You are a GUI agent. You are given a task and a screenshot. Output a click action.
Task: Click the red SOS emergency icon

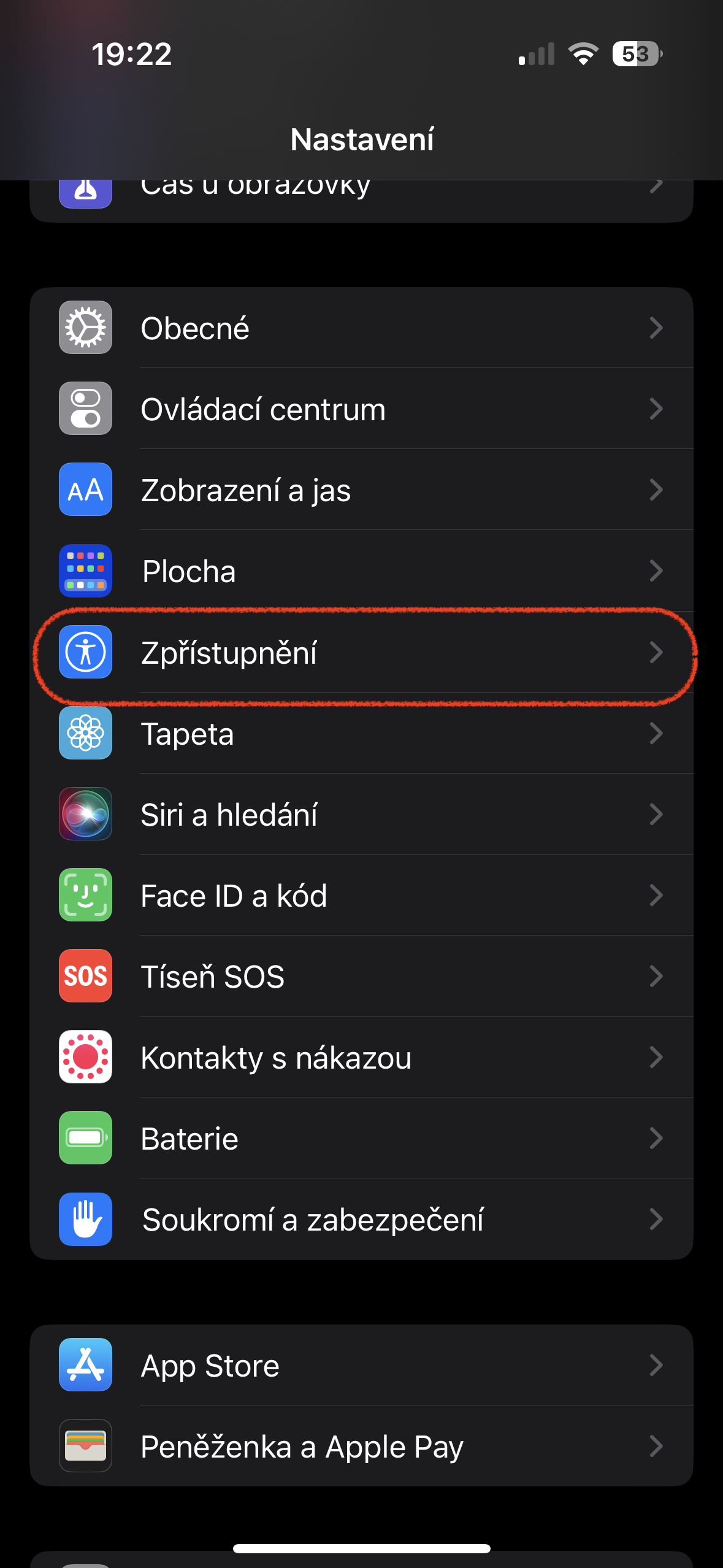[85, 977]
